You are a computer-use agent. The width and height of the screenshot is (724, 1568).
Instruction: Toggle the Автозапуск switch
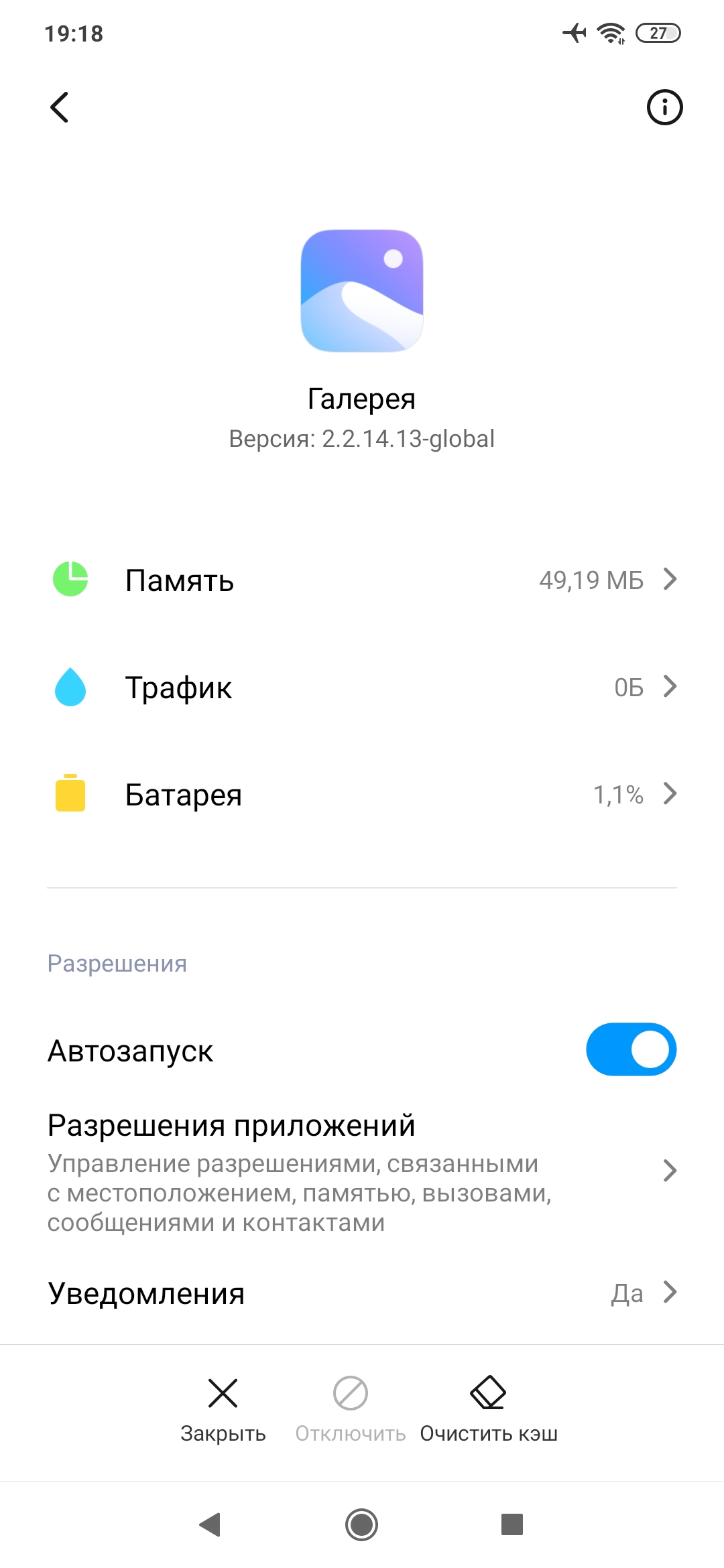[x=630, y=1049]
